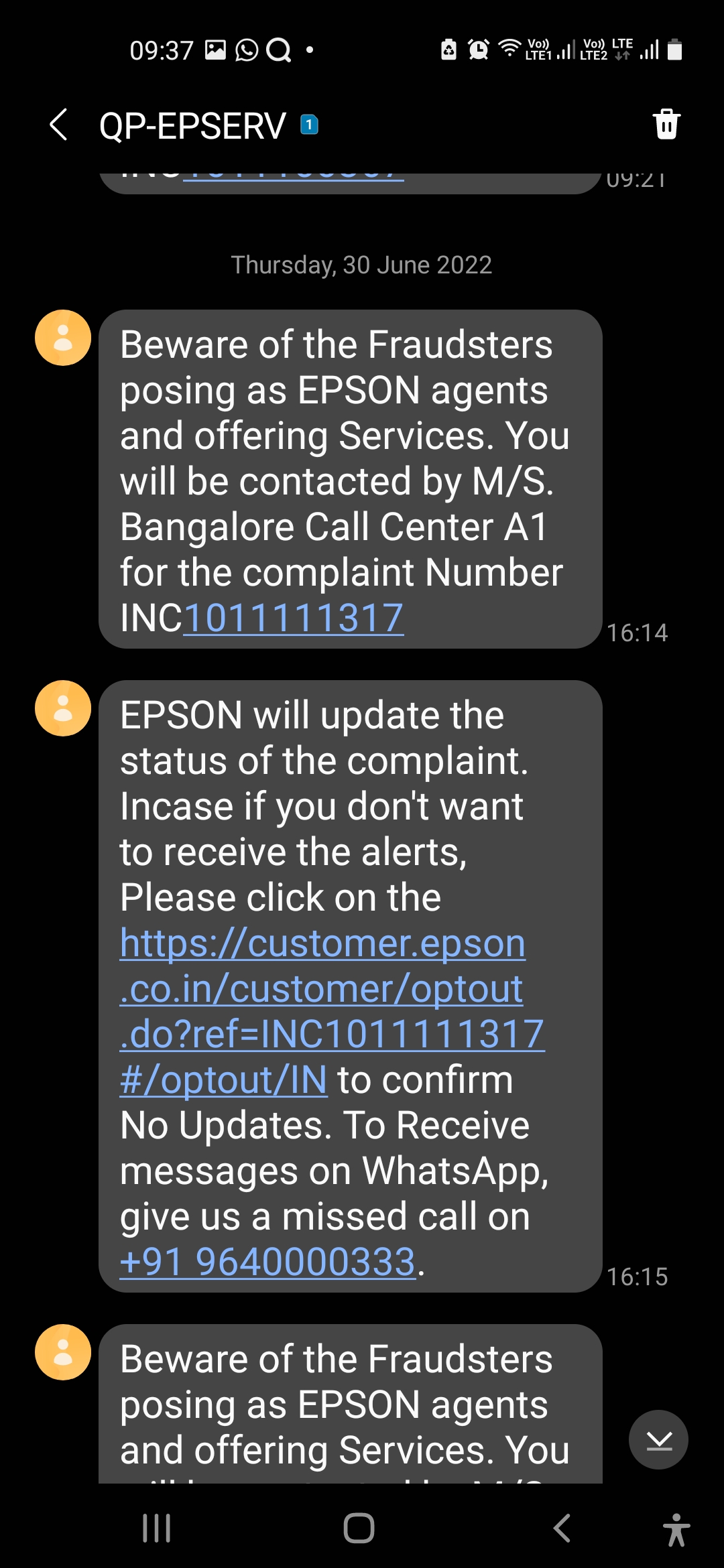
Task: Tap the scroll-to-bottom chevron button
Action: [x=658, y=1439]
